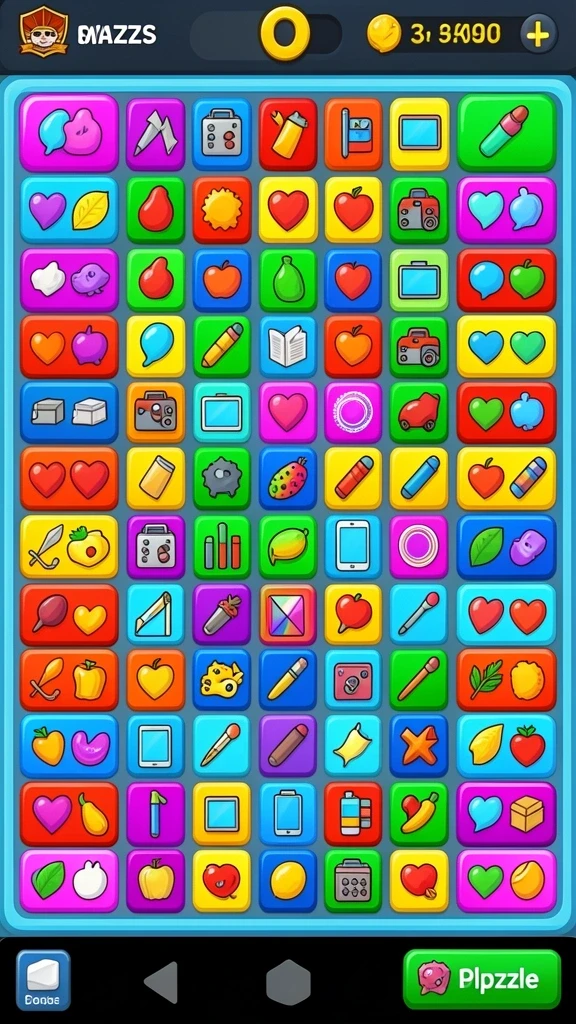Open the Bonbs booster at the bottom left
The height and width of the screenshot is (1024, 576).
[43, 980]
